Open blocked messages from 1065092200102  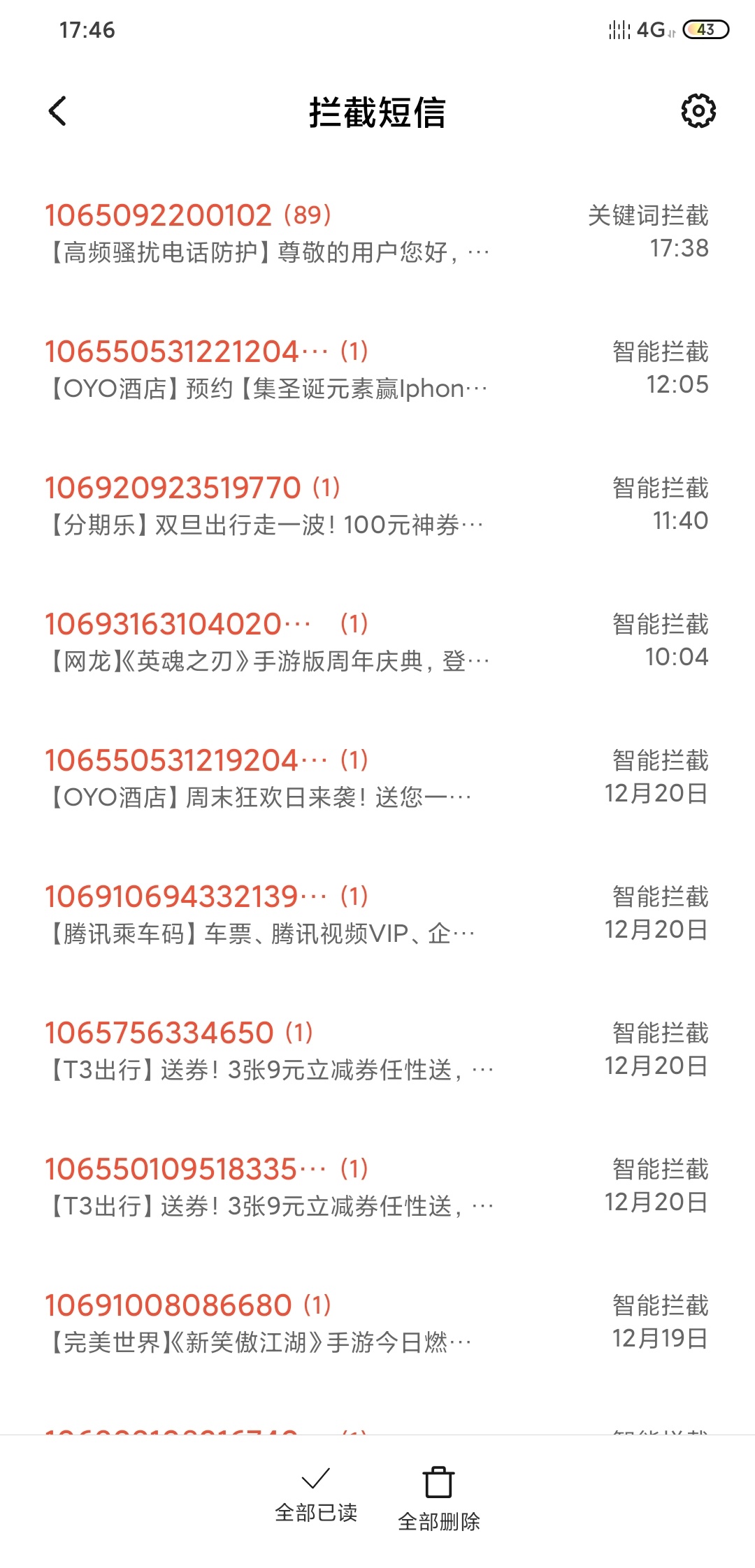377,233
